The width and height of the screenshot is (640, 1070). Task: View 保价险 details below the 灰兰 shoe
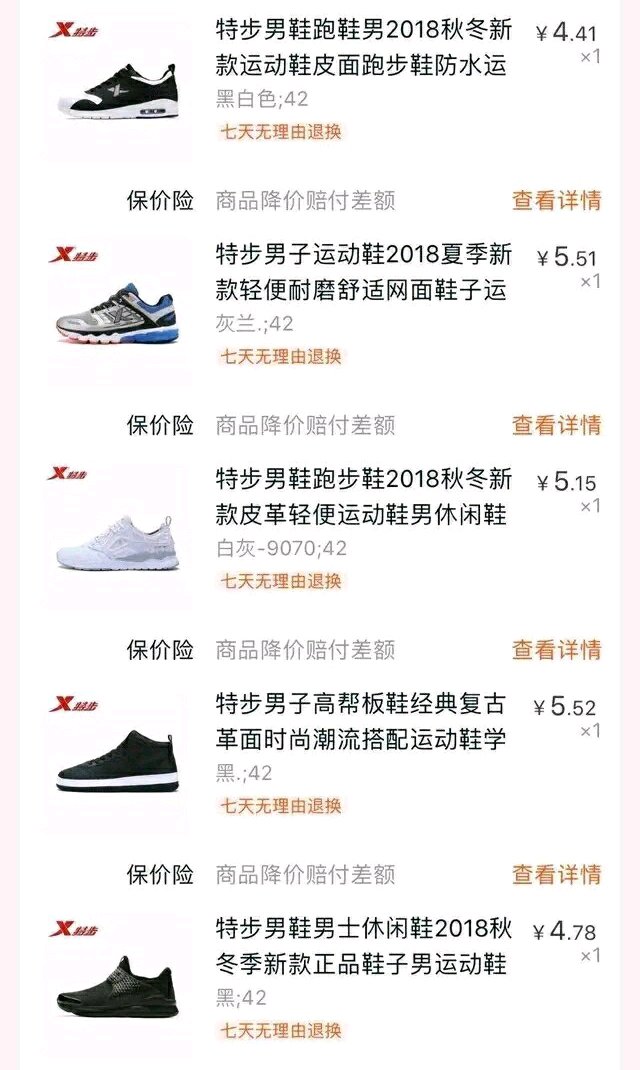(x=557, y=425)
